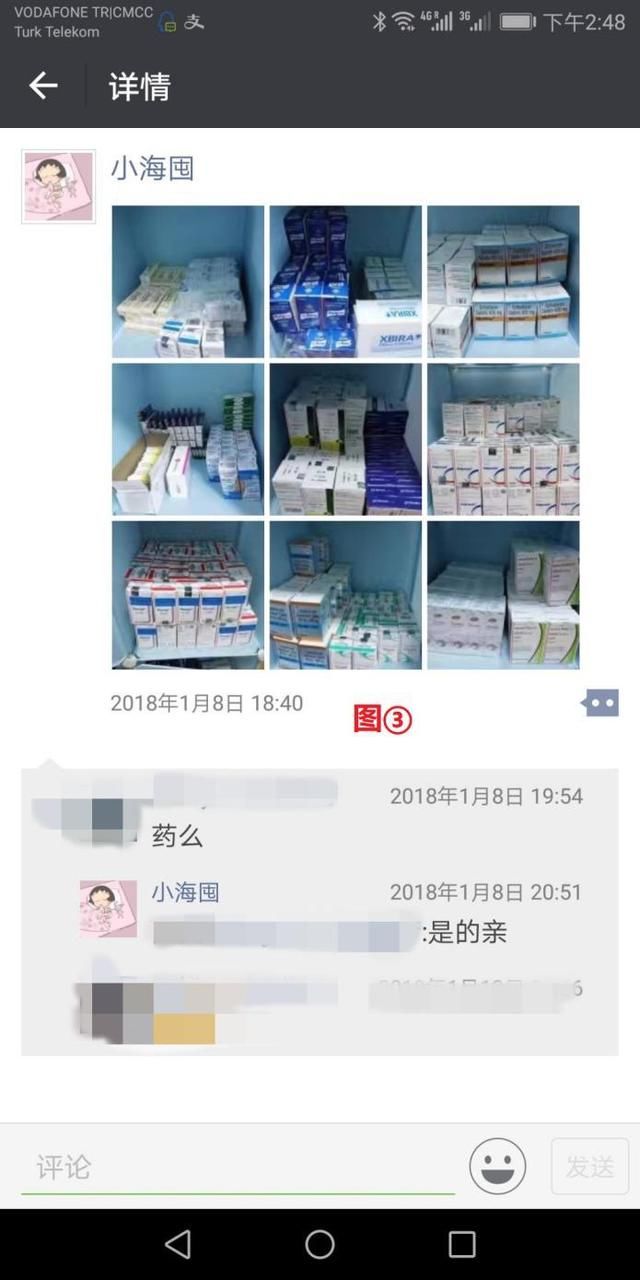Screen dimensions: 640x1280
Task: Open 小海囤's profile avatar at the top
Action: coord(58,186)
